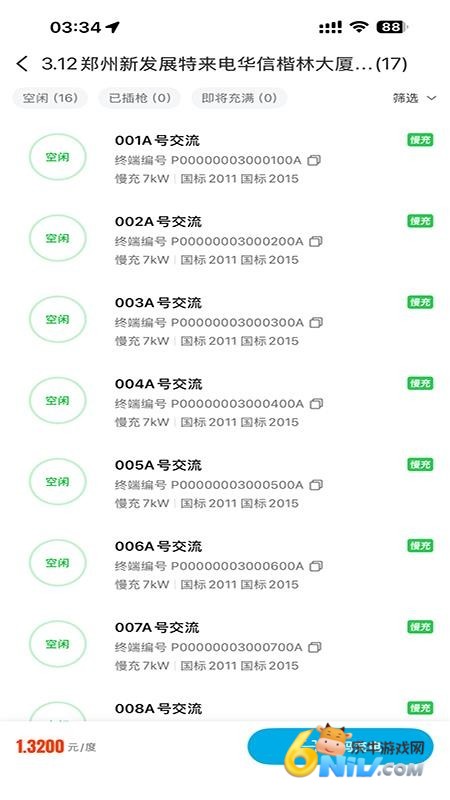The image size is (450, 800).
Task: Open the 004A号交流 charger row
Action: 225,402
